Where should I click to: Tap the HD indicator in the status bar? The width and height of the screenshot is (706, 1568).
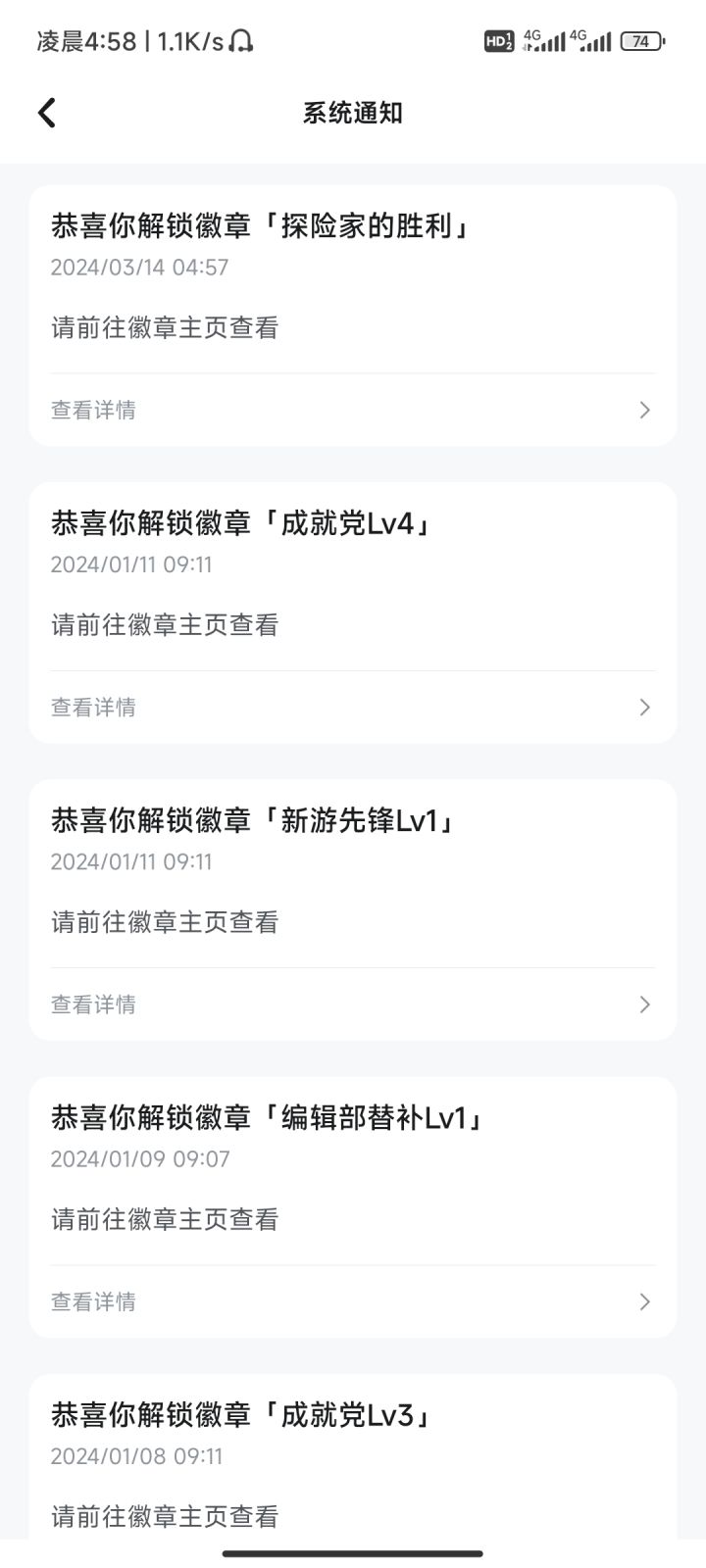coord(500,41)
